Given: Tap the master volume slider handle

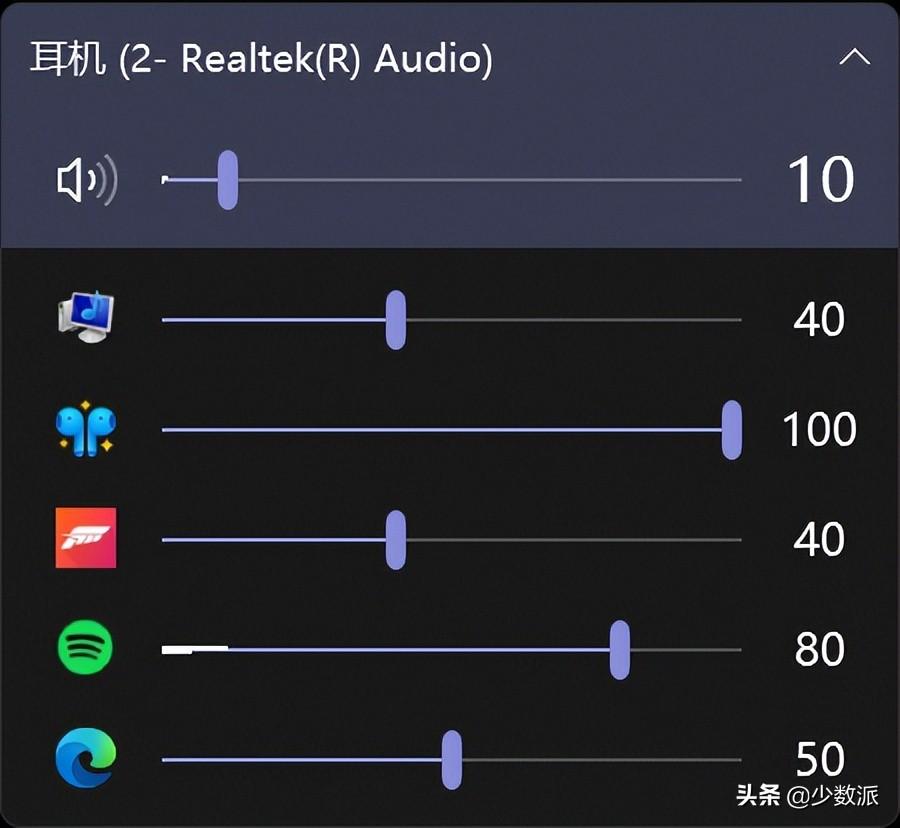Looking at the screenshot, I should point(228,180).
